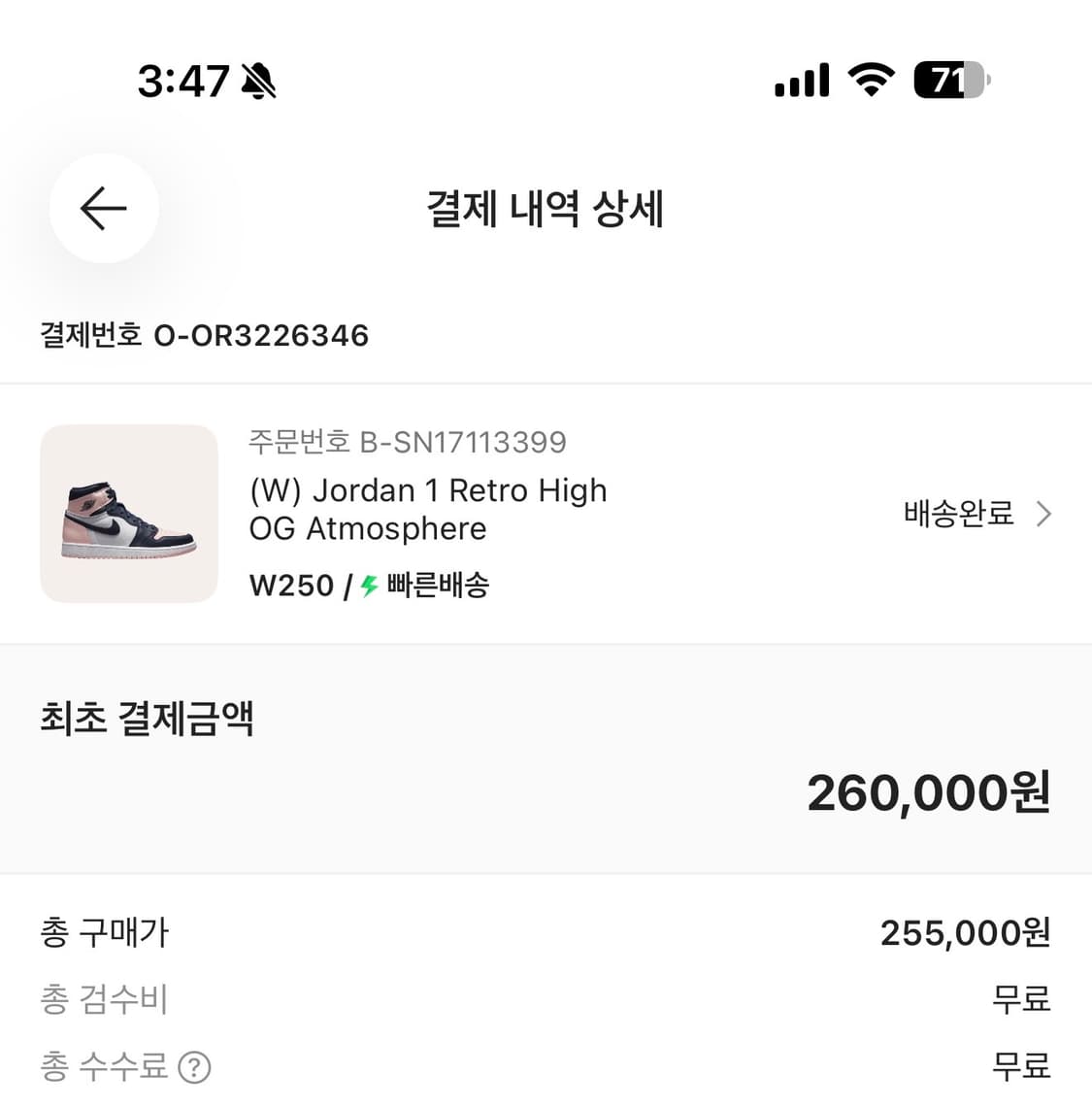Tap the size label W250
Viewport: 1092px width, 1107px height.
click(290, 585)
